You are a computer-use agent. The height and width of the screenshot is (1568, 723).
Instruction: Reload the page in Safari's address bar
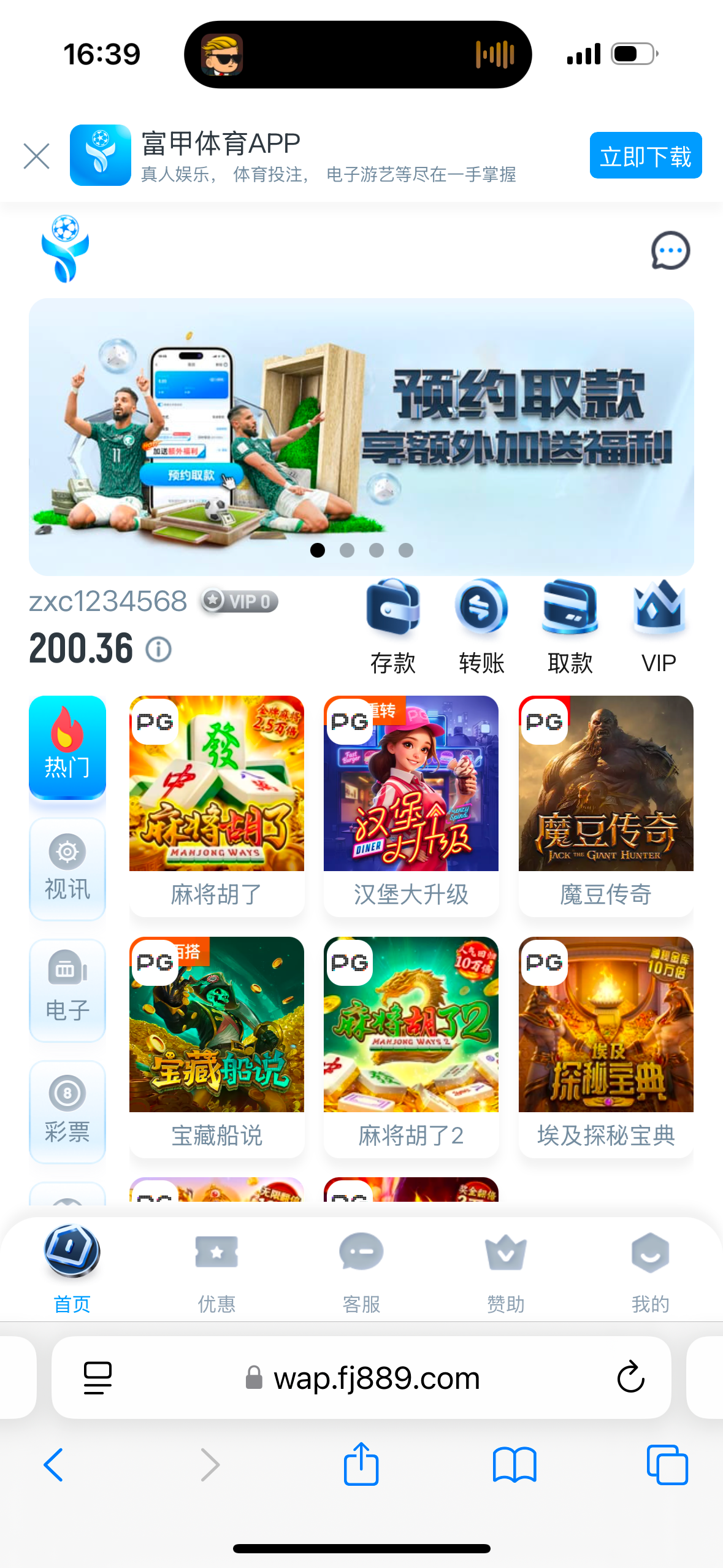tap(630, 1378)
